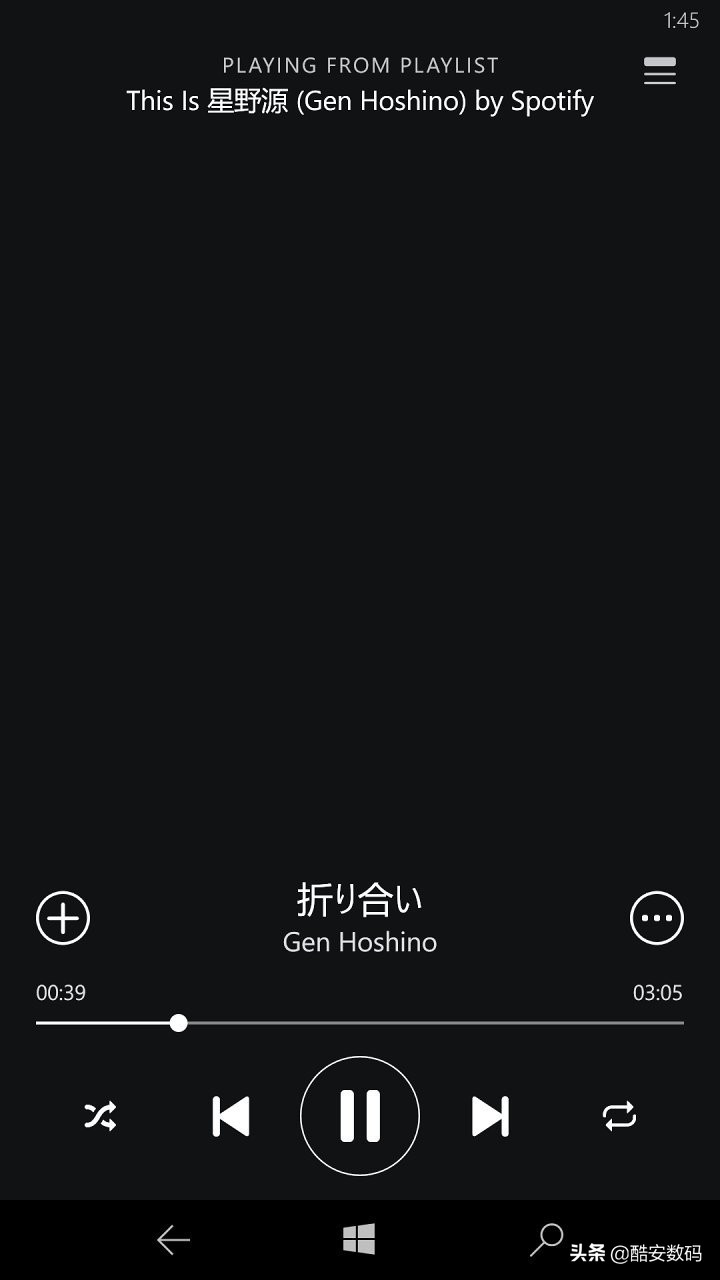Add 折り合い to your library
The image size is (720, 1280).
(x=63, y=918)
